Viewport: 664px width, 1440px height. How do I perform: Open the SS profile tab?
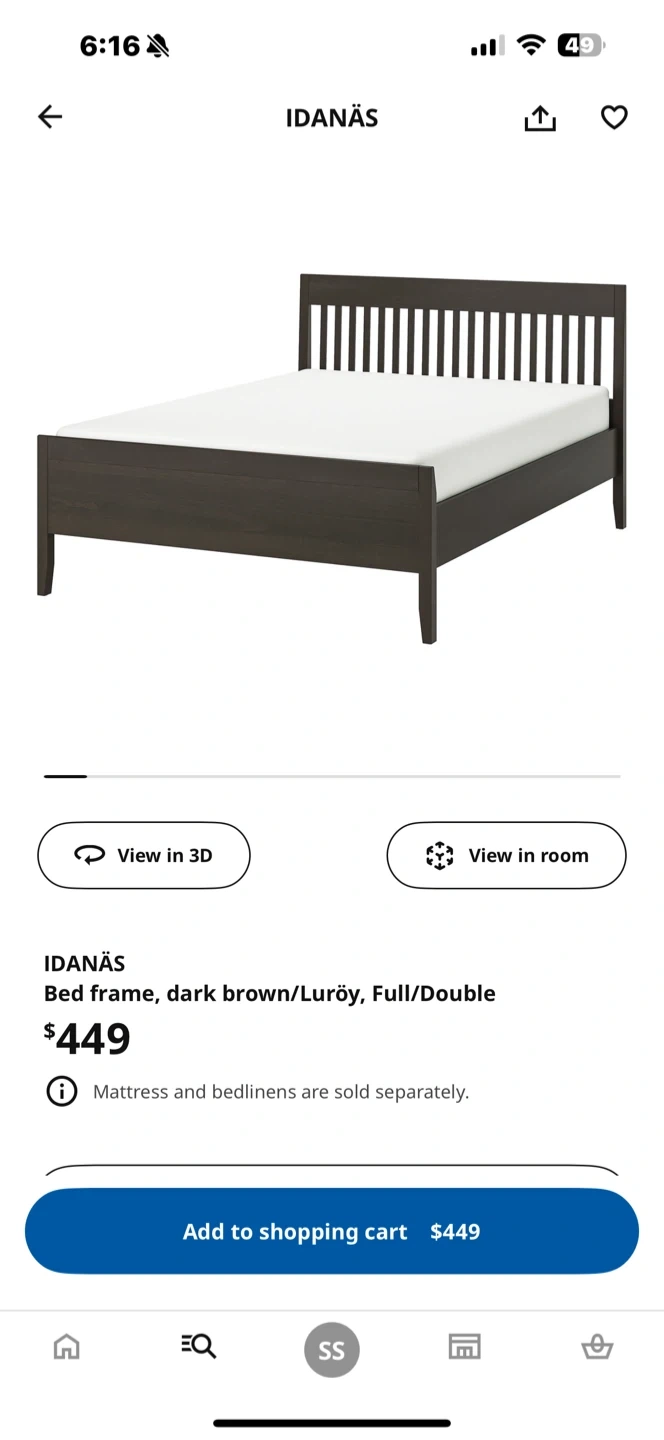click(x=332, y=1350)
